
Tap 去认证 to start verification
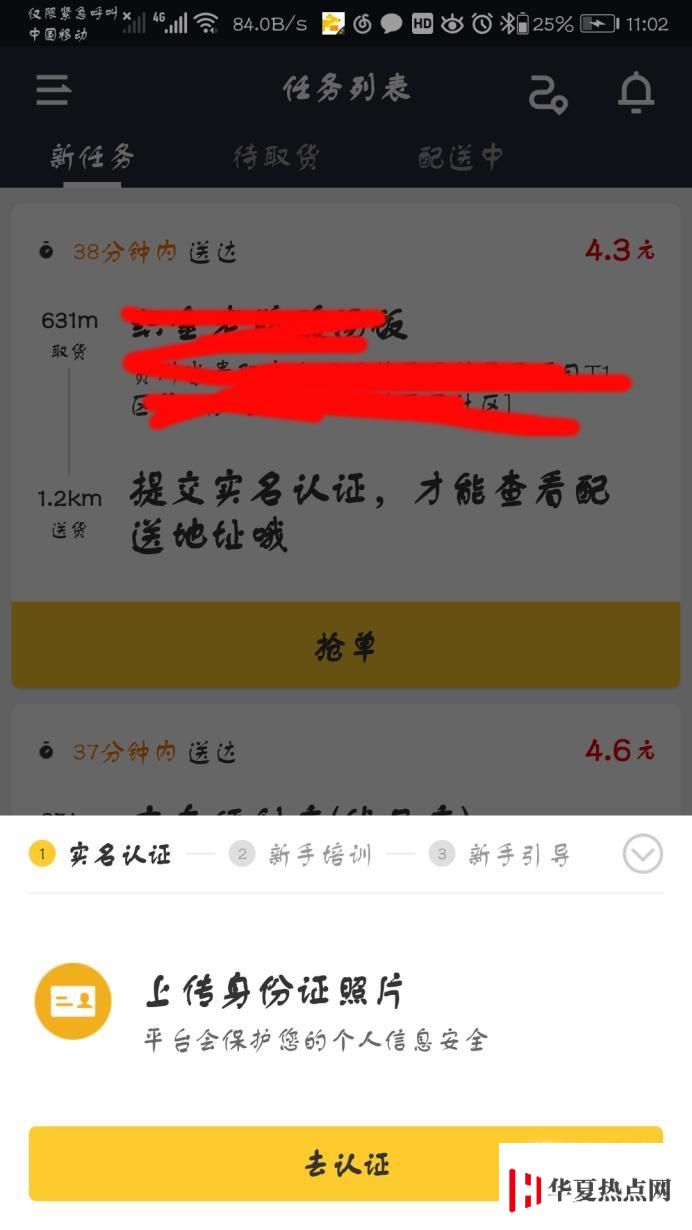(x=346, y=1163)
